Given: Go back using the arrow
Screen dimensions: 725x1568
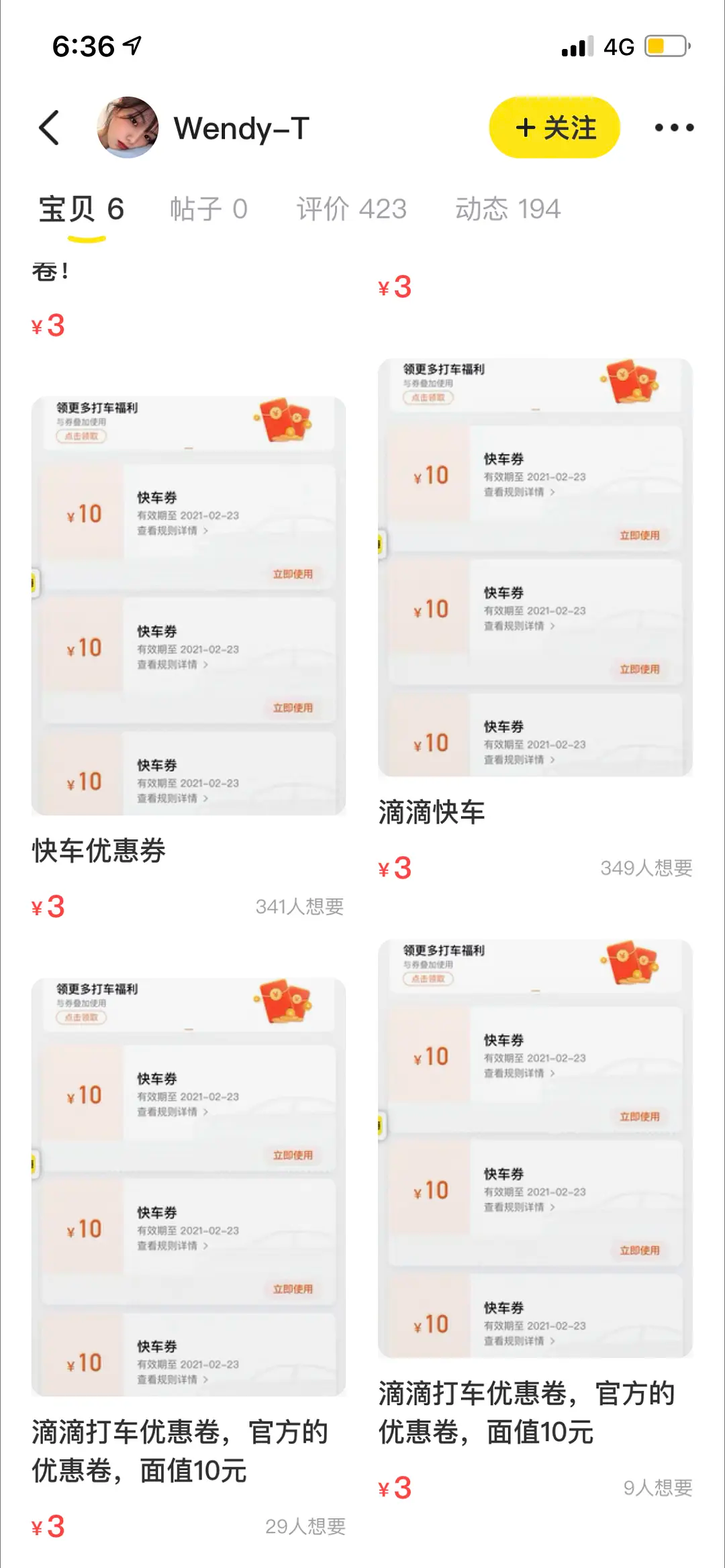Looking at the screenshot, I should (x=49, y=127).
